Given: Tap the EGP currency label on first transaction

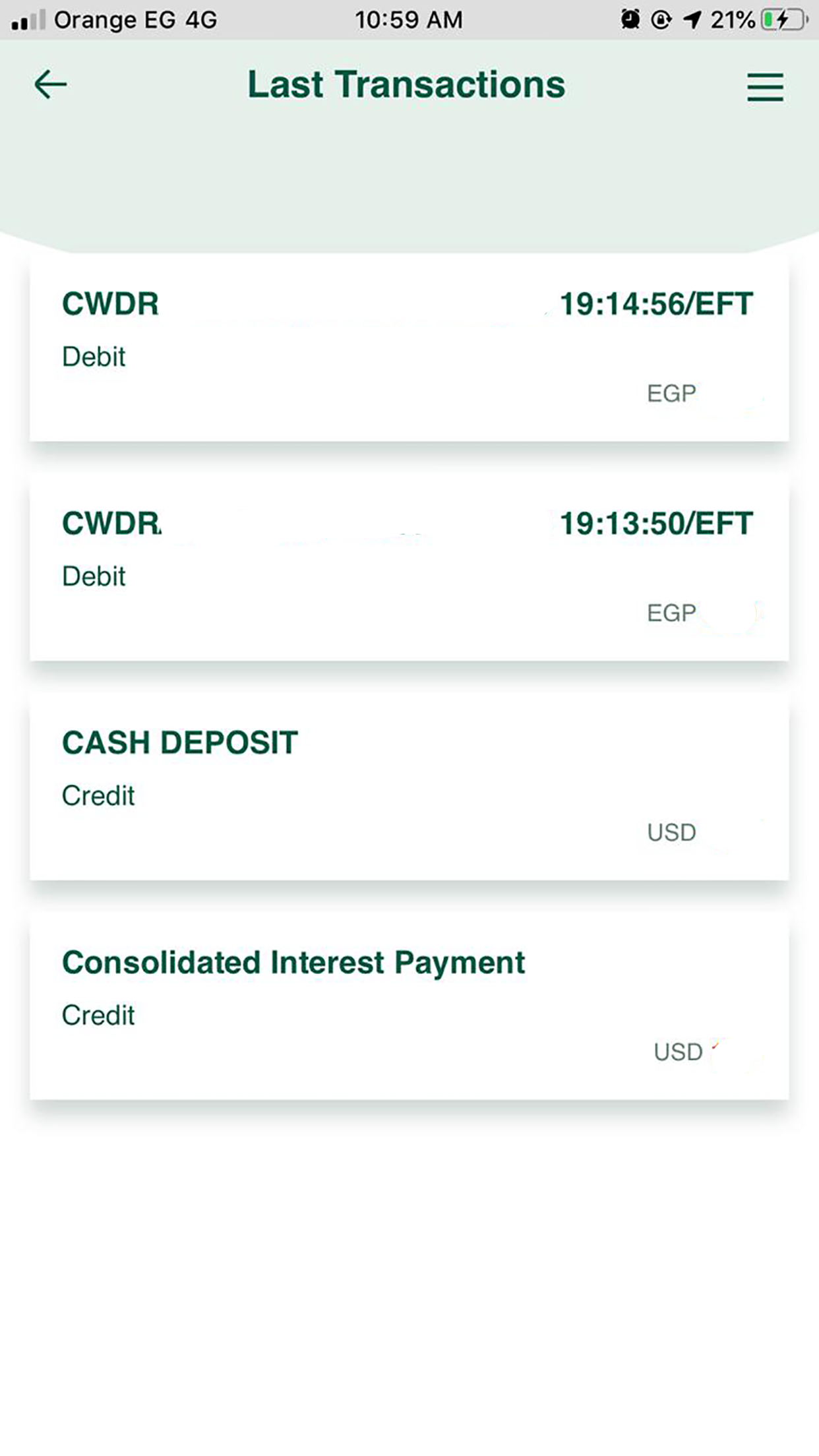Looking at the screenshot, I should [671, 392].
